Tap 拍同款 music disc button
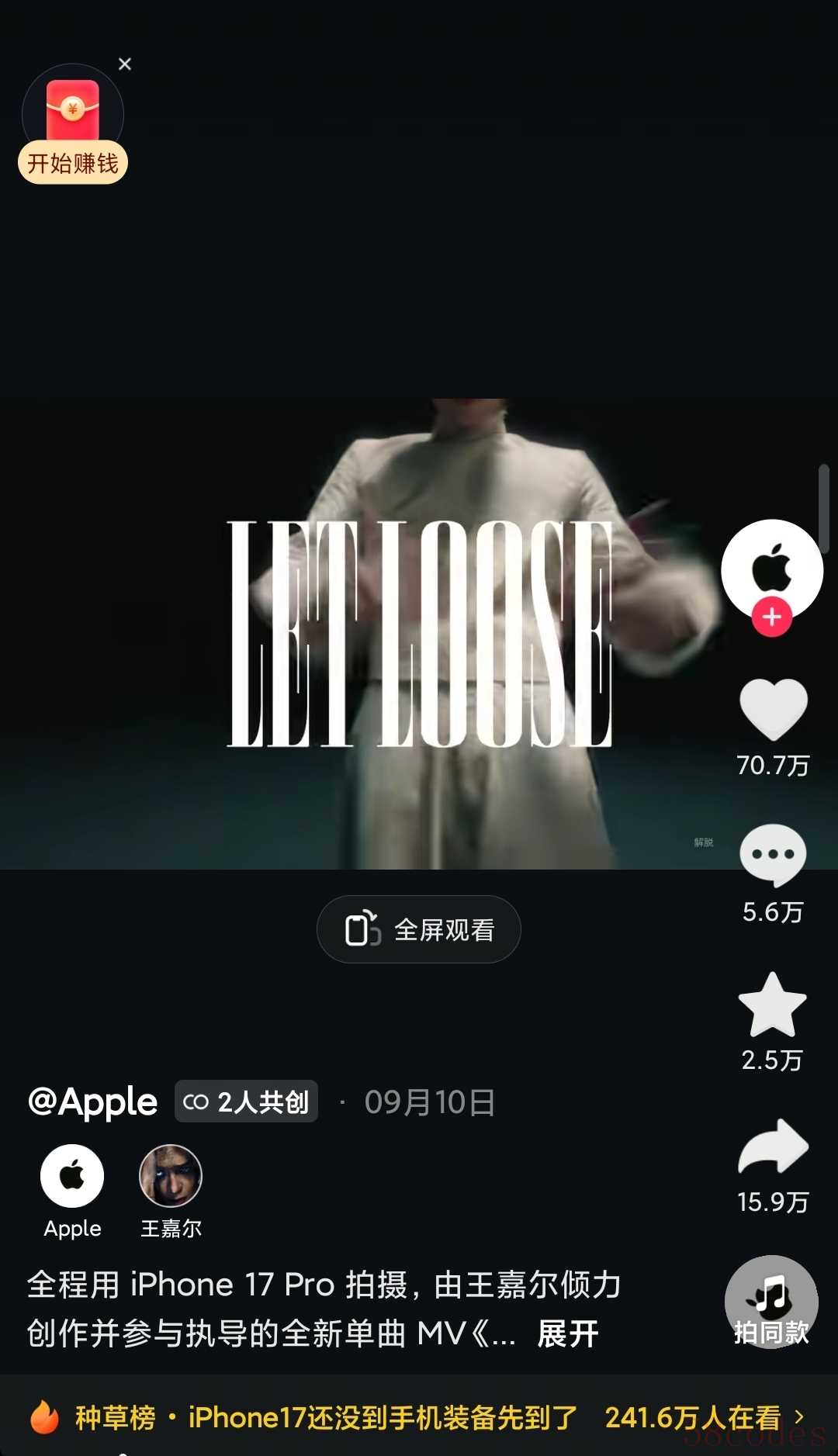The image size is (838, 1456). (x=771, y=1301)
